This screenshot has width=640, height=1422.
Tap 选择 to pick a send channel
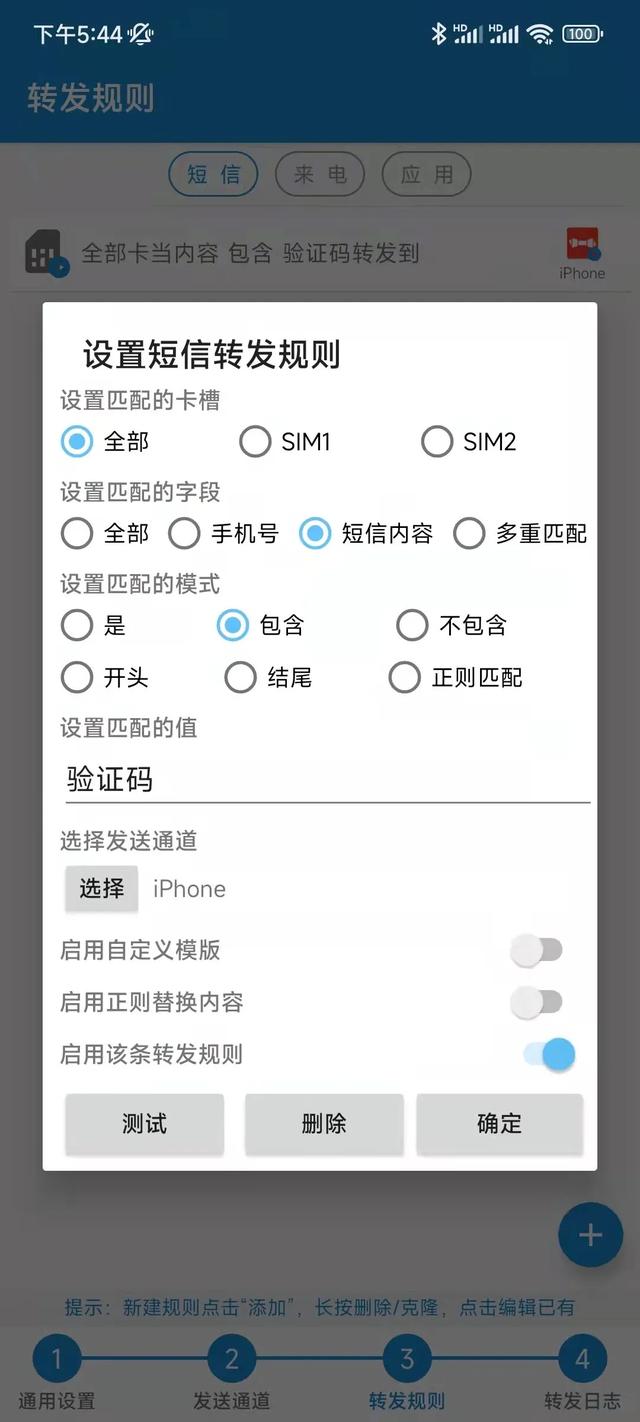(x=102, y=888)
